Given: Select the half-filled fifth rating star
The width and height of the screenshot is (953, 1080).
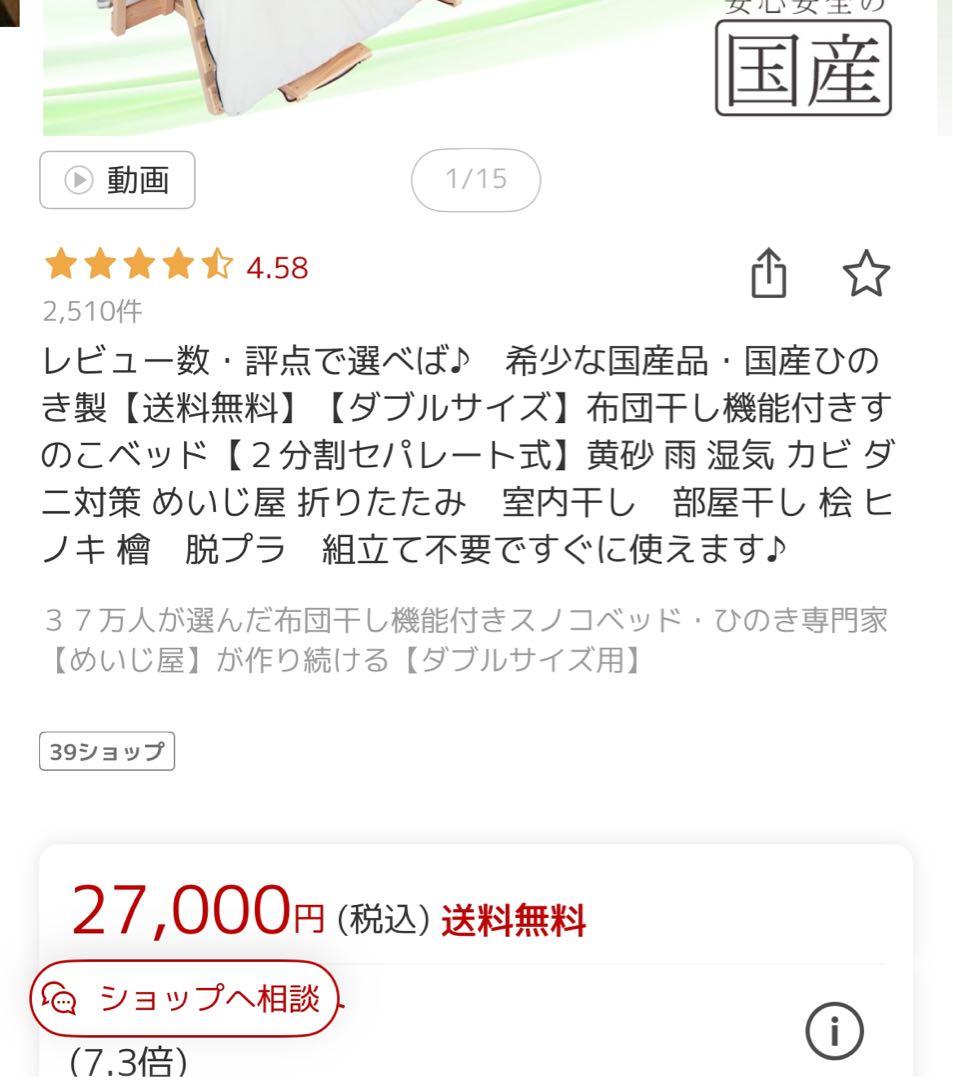Looking at the screenshot, I should coord(216,266).
